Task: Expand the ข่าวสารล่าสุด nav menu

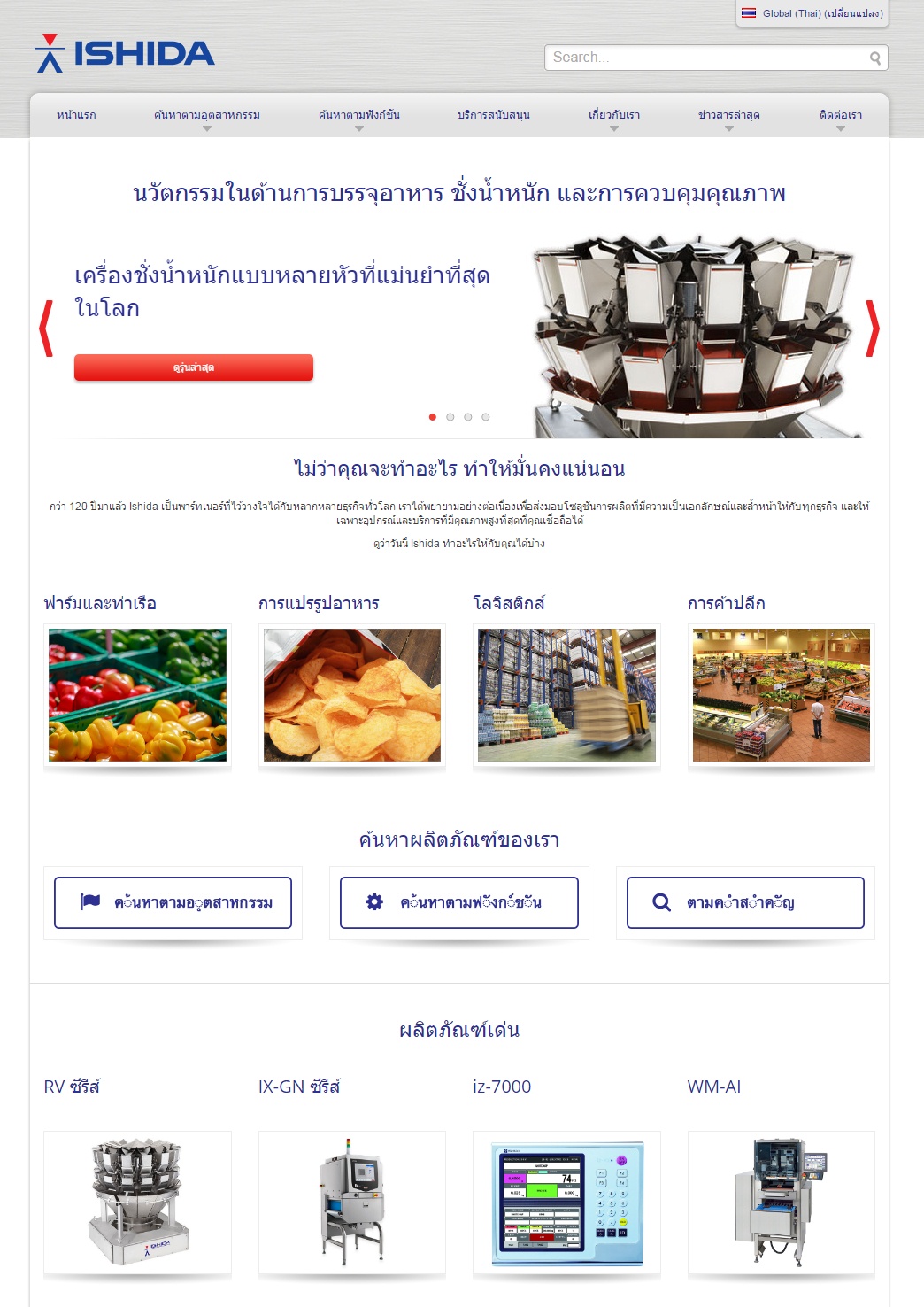Action: 728,116
